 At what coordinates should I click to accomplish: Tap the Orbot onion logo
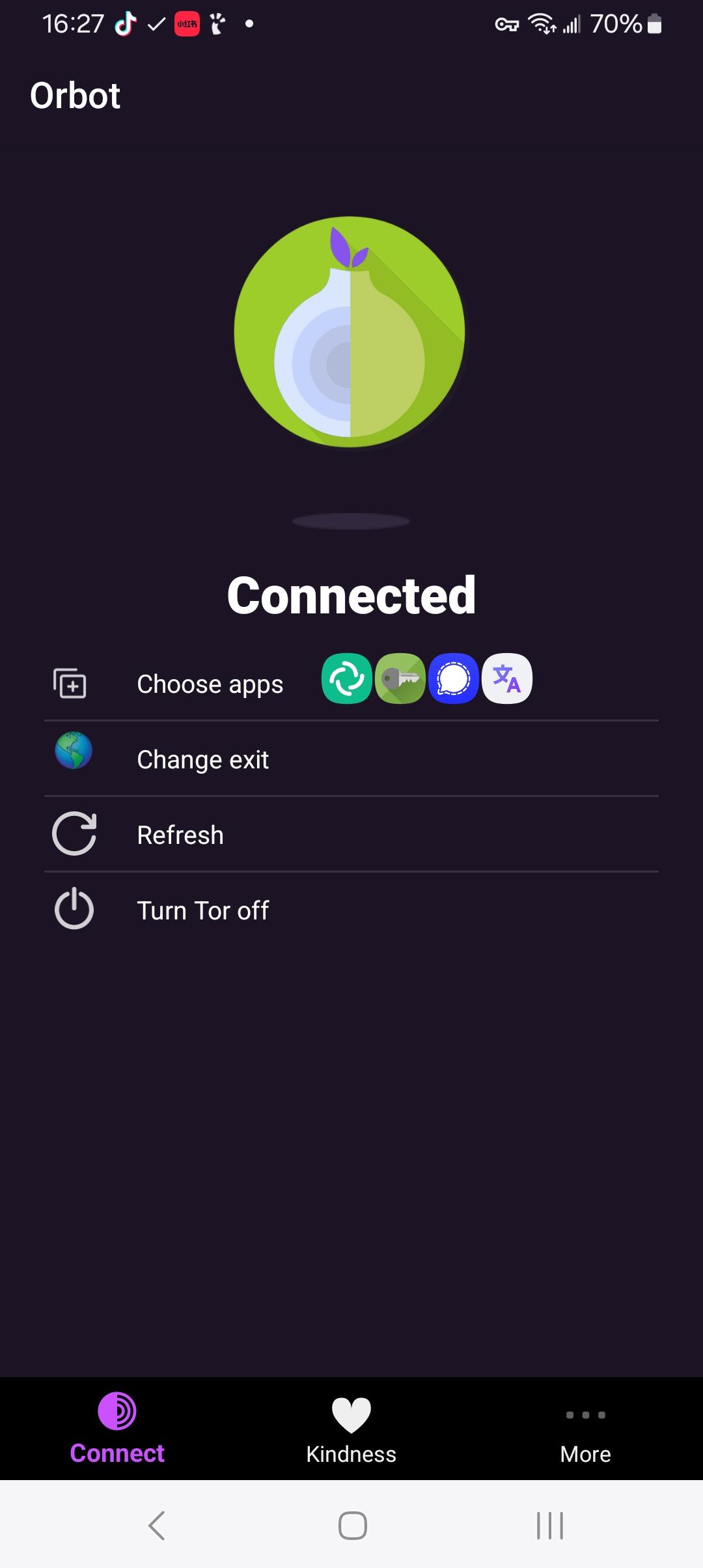coord(350,332)
